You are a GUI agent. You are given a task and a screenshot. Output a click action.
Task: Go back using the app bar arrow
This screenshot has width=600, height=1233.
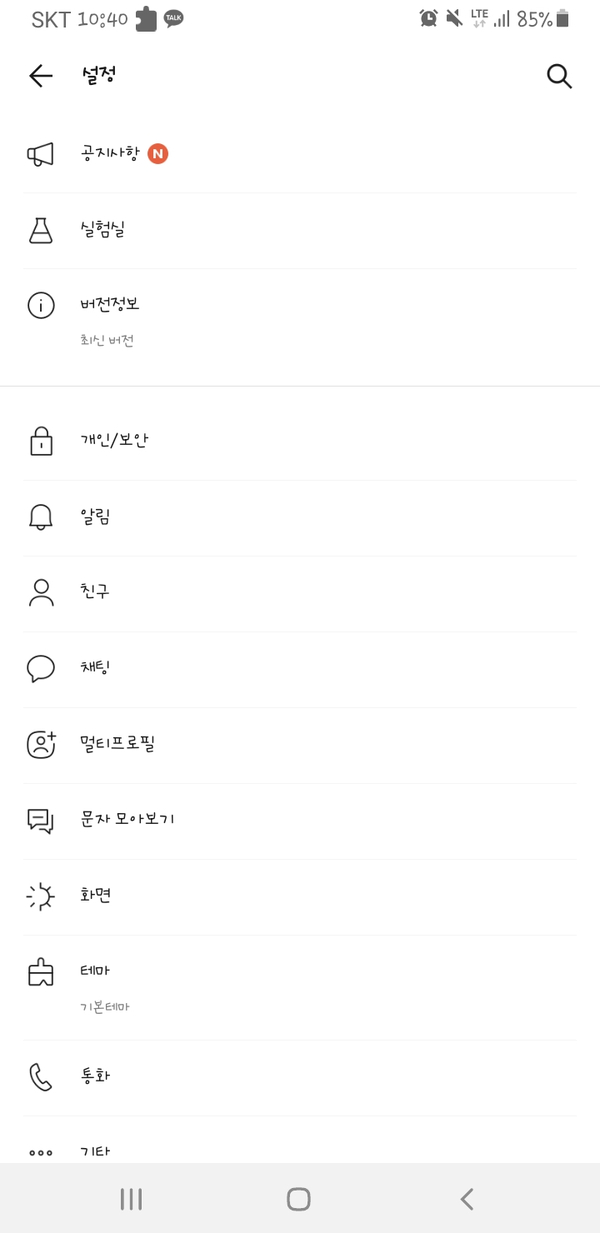[40, 76]
